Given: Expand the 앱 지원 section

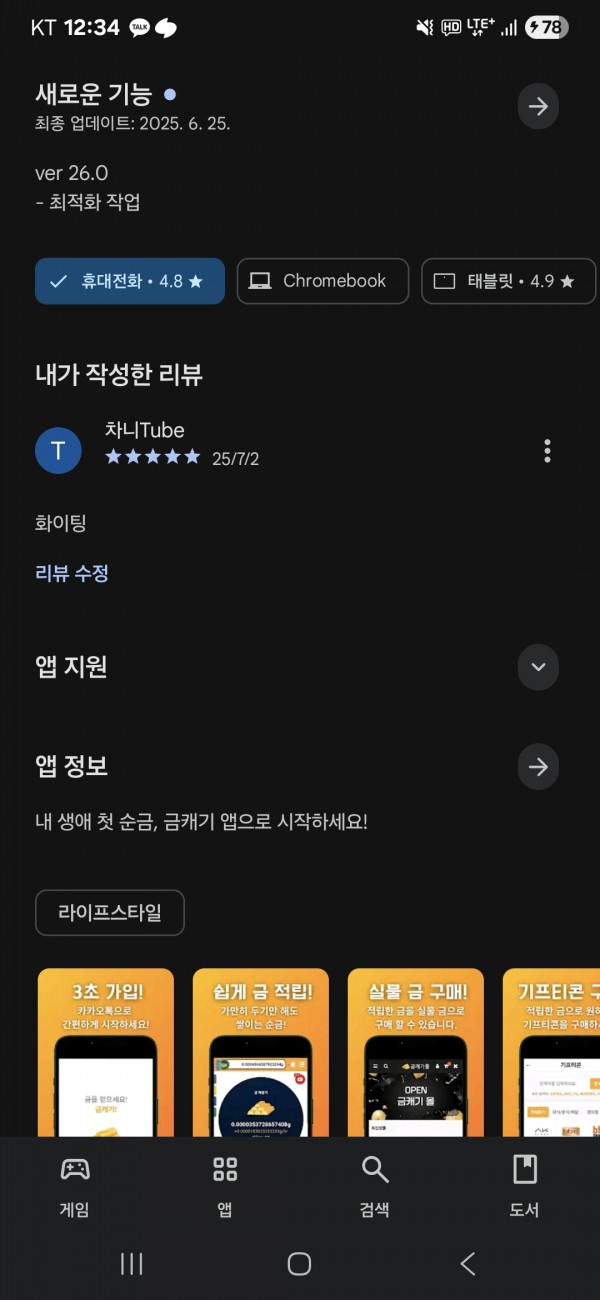Looking at the screenshot, I should (x=538, y=667).
